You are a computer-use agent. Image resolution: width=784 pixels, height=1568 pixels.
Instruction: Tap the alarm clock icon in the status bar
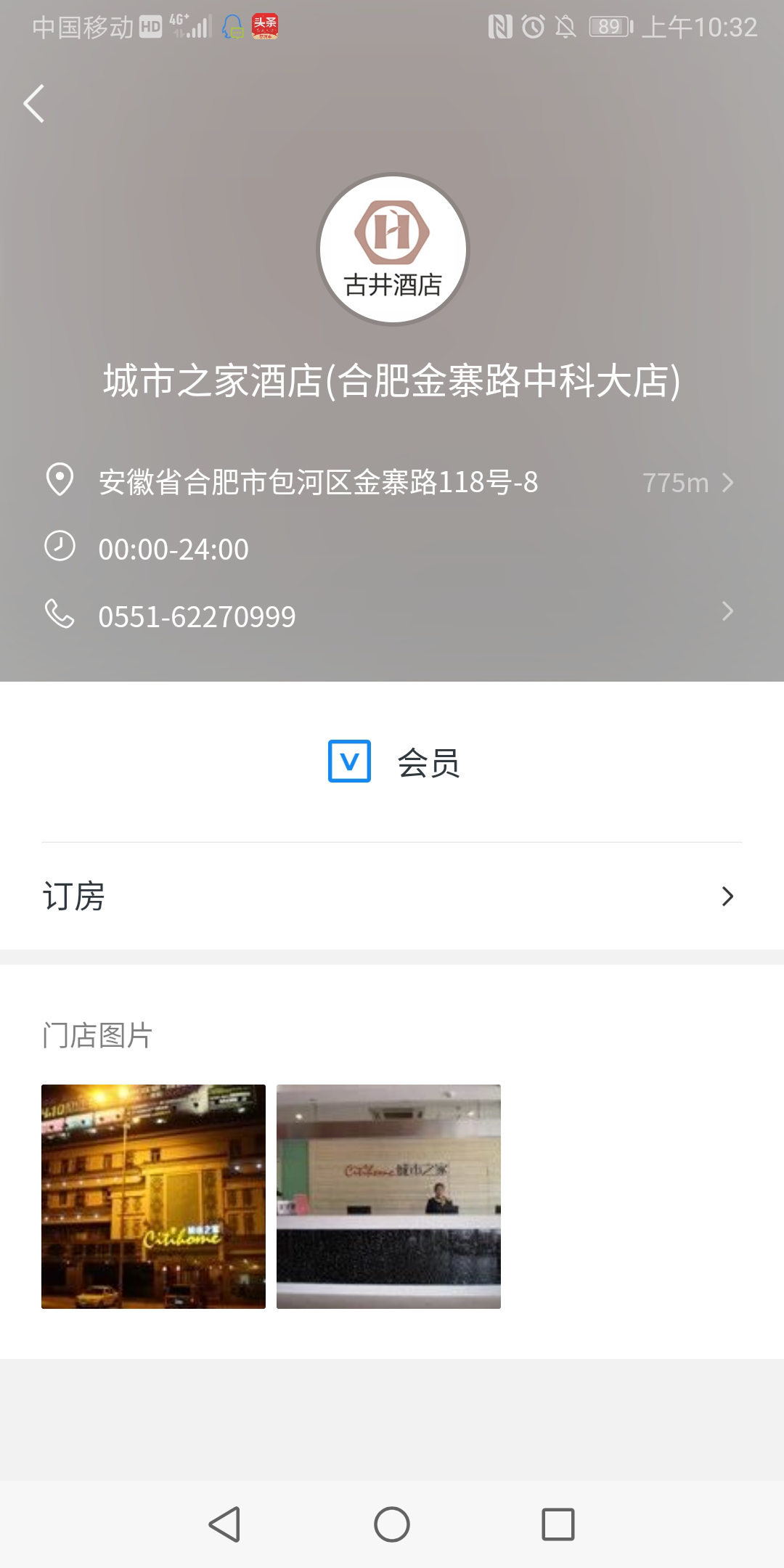(533, 27)
